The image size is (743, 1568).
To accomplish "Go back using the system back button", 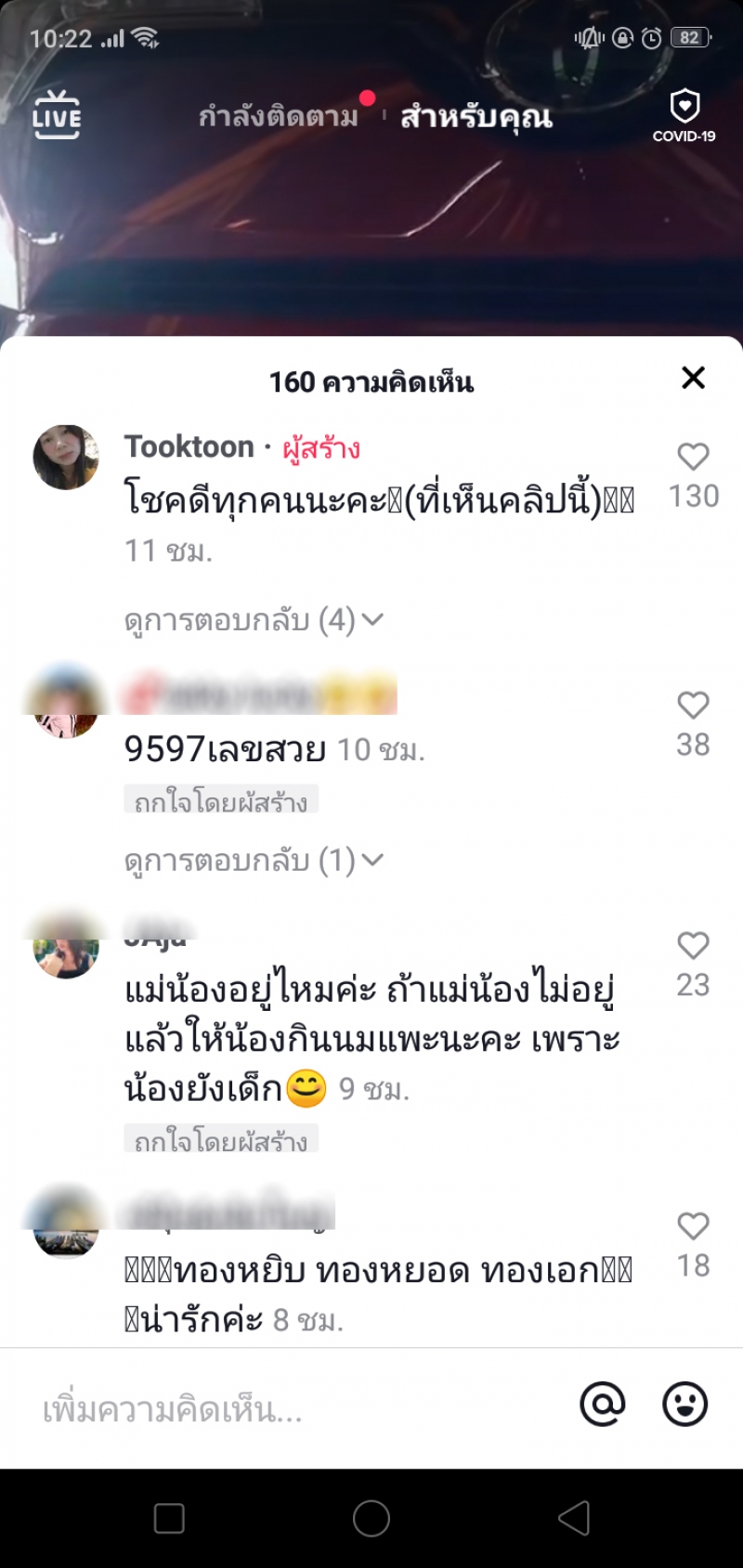I will pos(574,1518).
